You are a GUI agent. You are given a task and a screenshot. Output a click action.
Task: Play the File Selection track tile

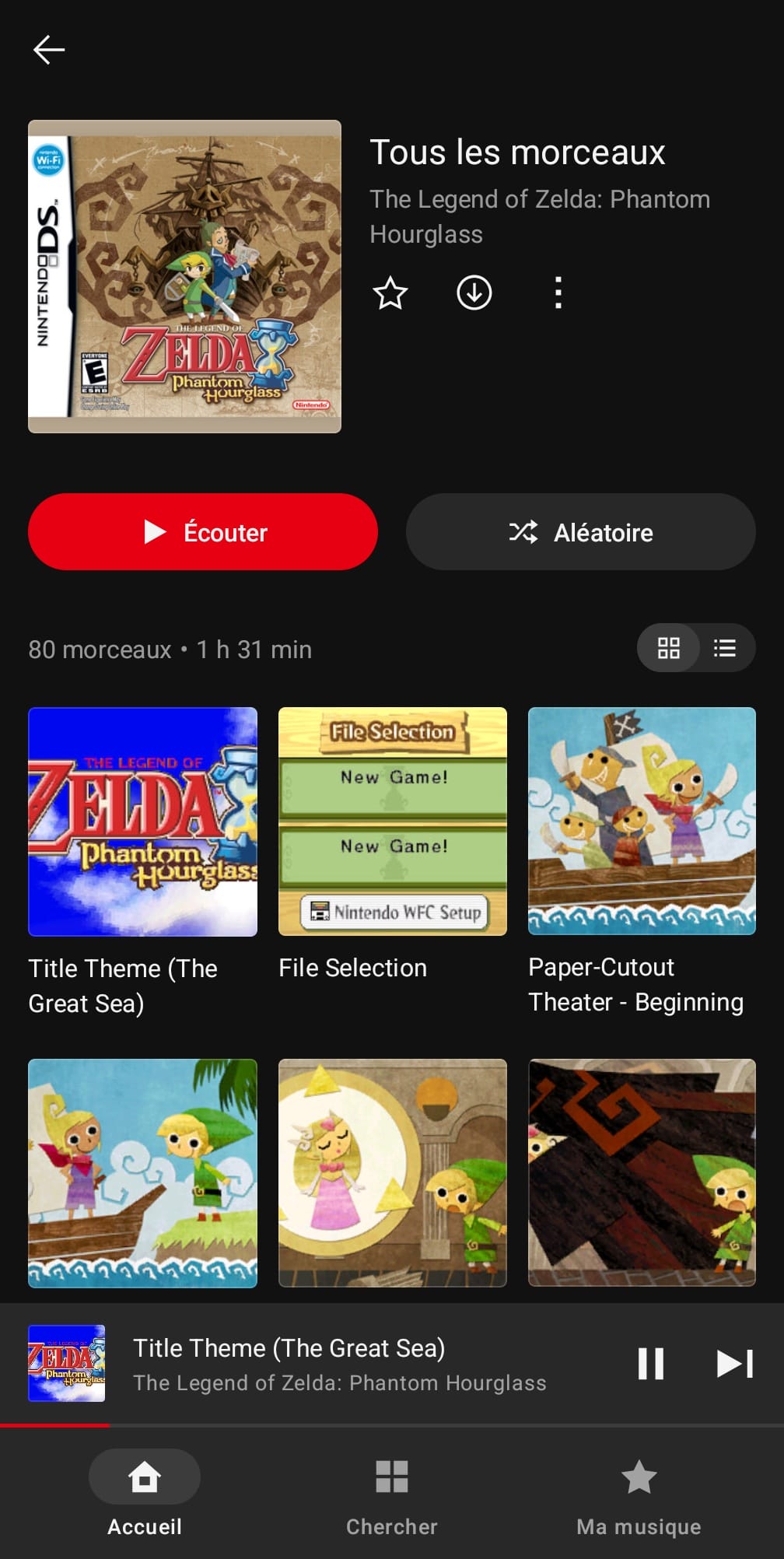coord(392,822)
